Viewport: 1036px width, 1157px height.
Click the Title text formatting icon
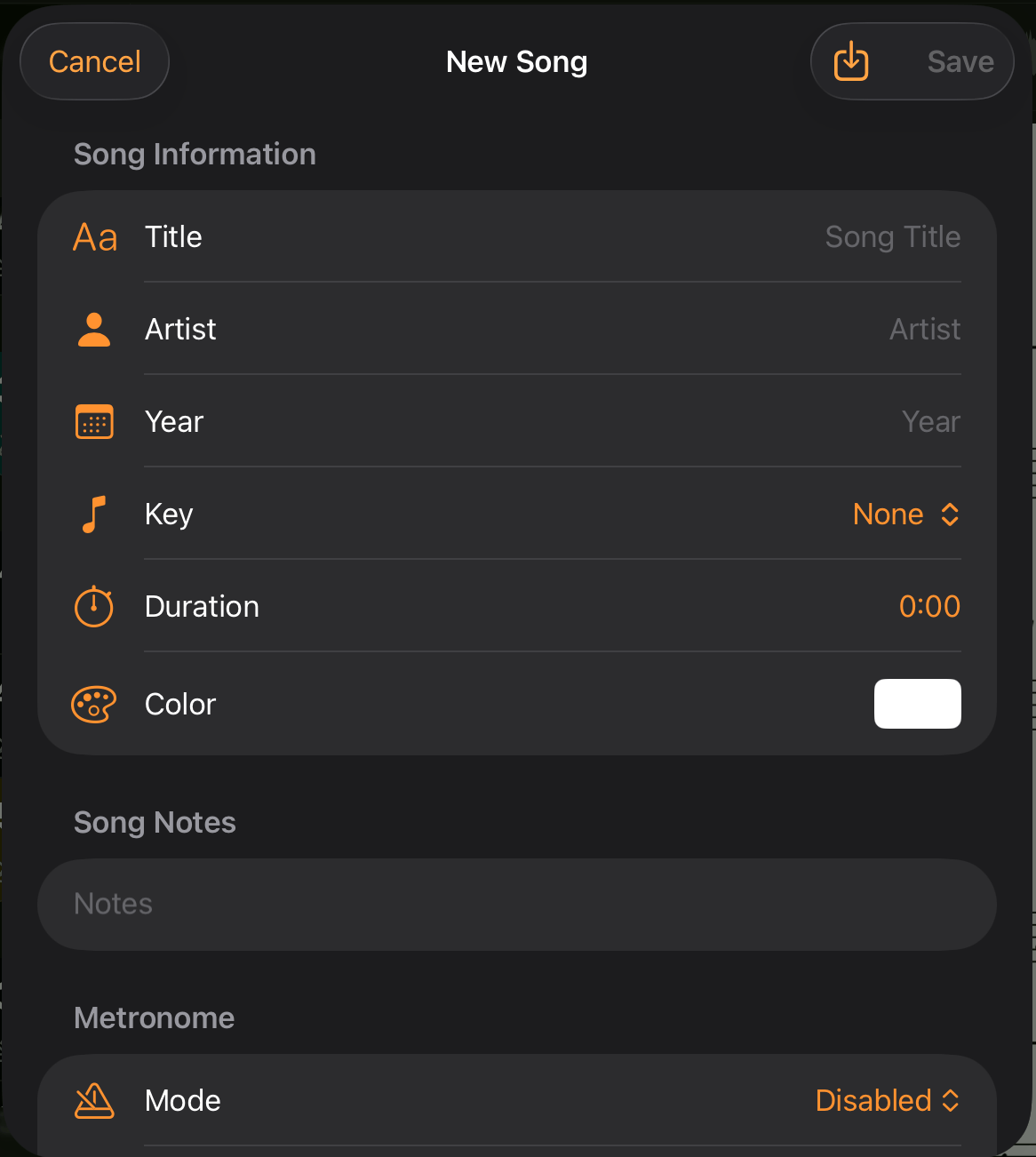(94, 236)
